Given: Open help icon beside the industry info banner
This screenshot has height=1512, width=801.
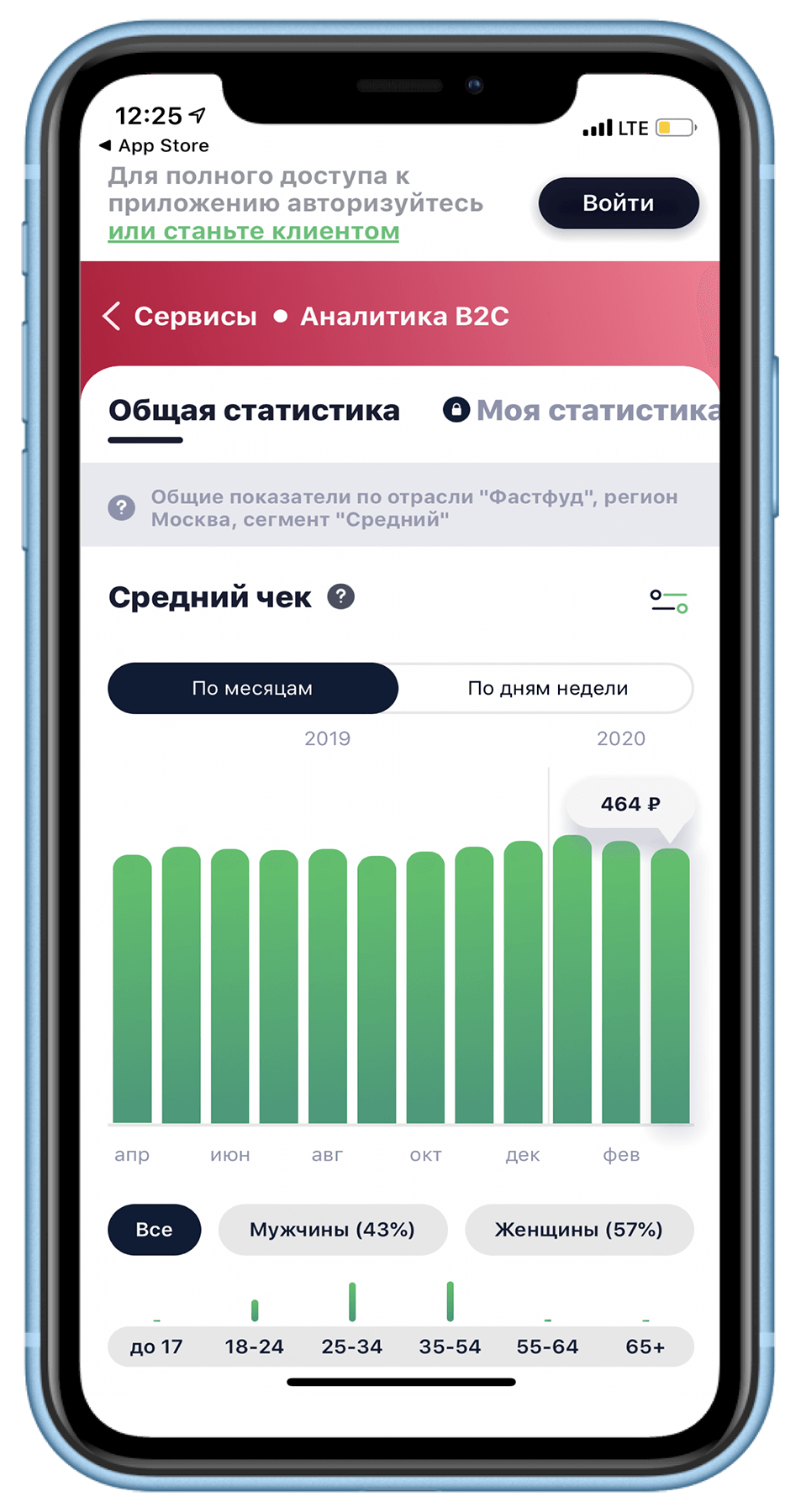Looking at the screenshot, I should click(x=122, y=507).
